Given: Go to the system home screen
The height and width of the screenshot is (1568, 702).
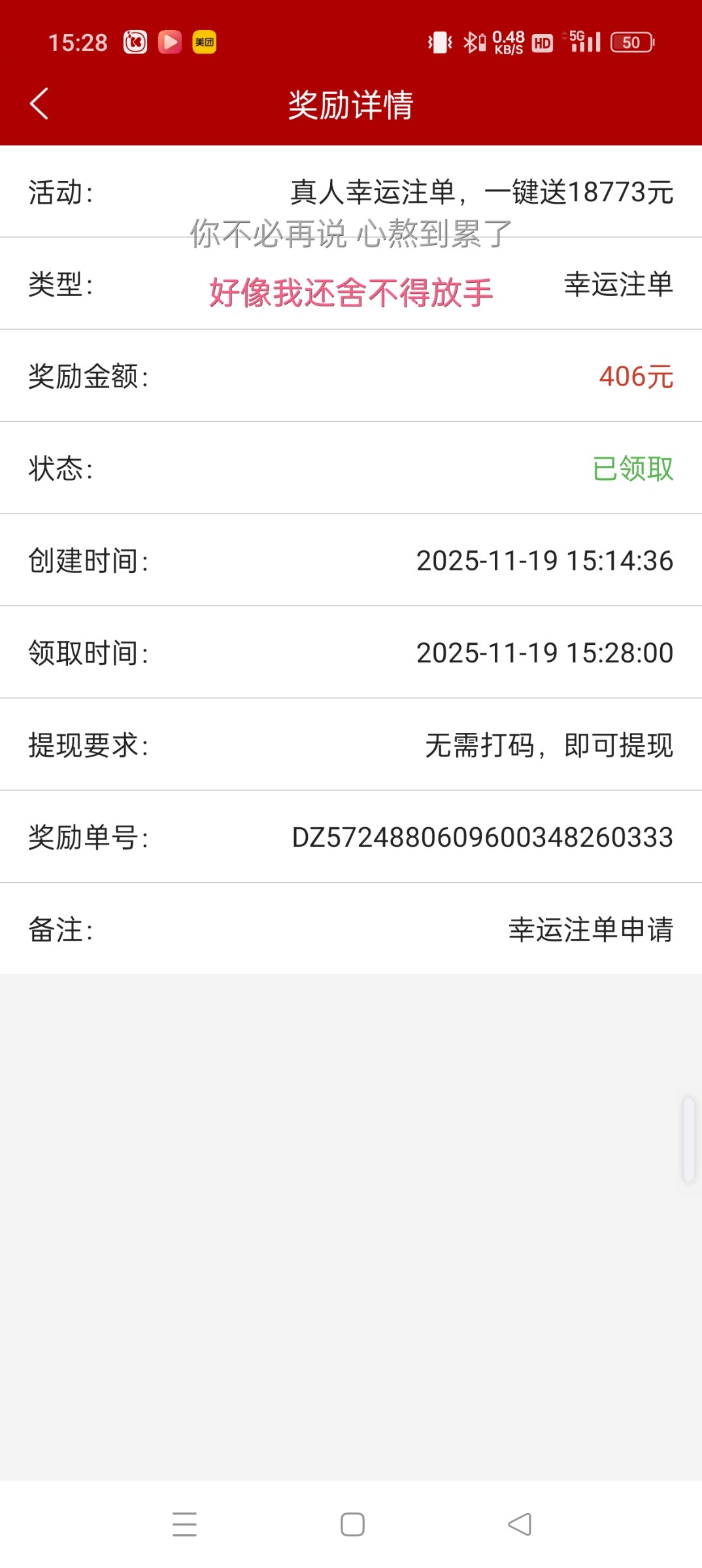Looking at the screenshot, I should (x=352, y=1524).
